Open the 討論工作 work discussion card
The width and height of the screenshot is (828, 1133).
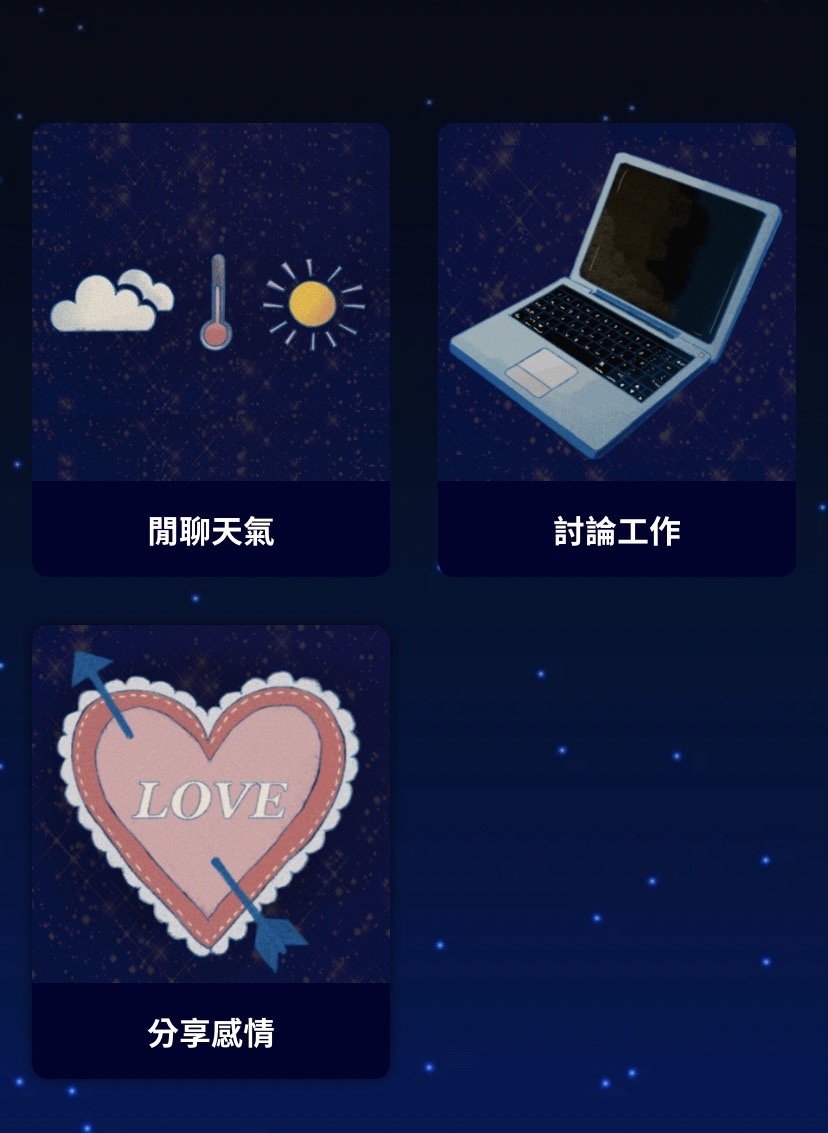[616, 349]
